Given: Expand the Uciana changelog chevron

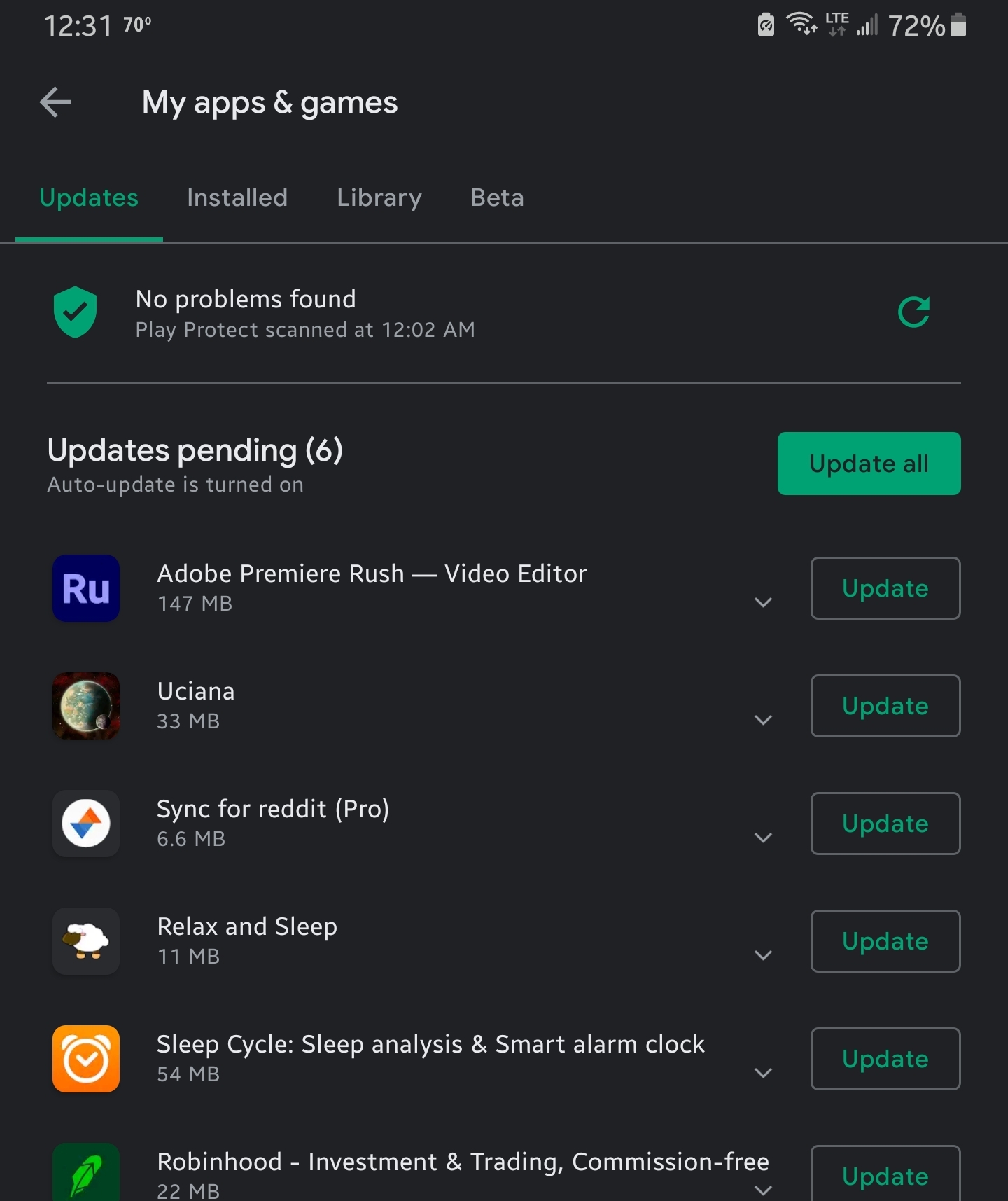Looking at the screenshot, I should point(764,720).
